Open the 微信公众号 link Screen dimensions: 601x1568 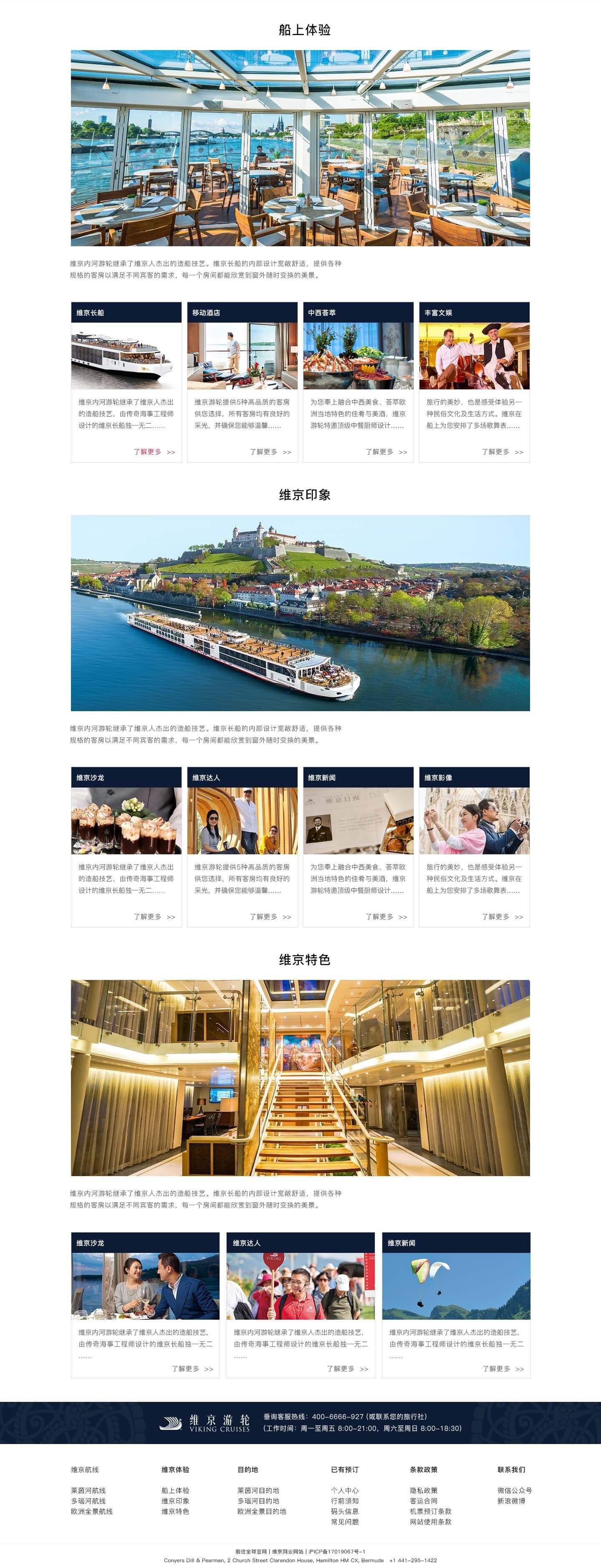pos(515,1490)
